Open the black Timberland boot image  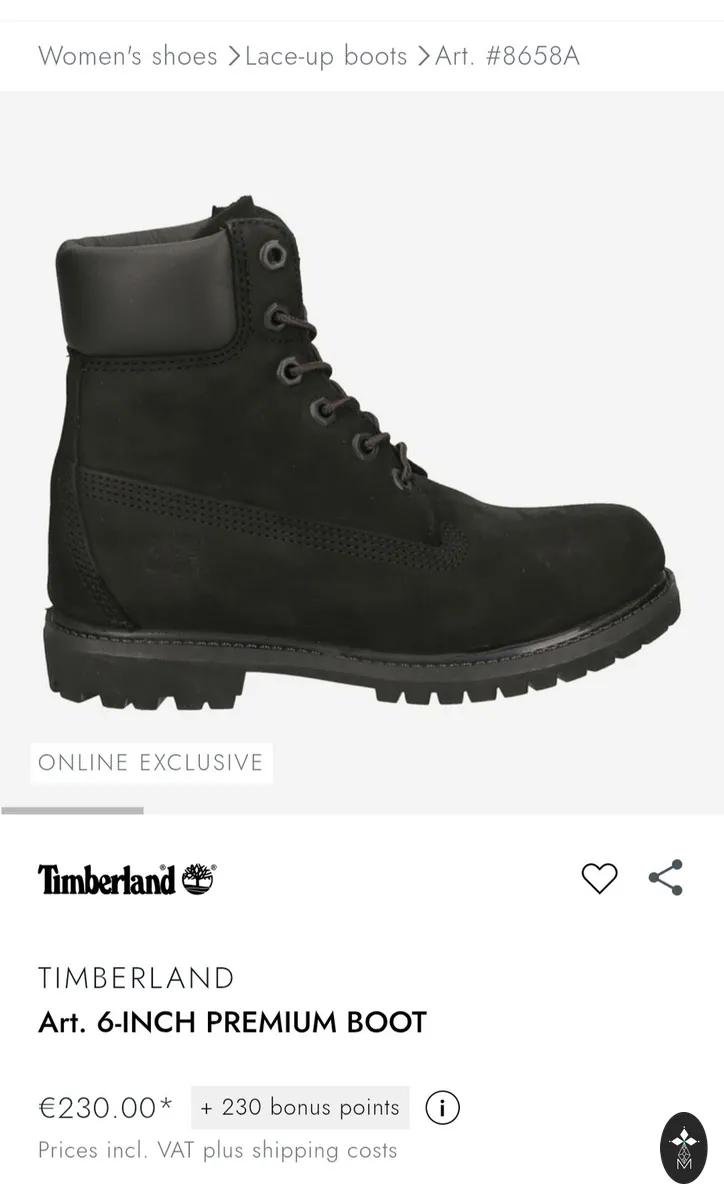362,452
